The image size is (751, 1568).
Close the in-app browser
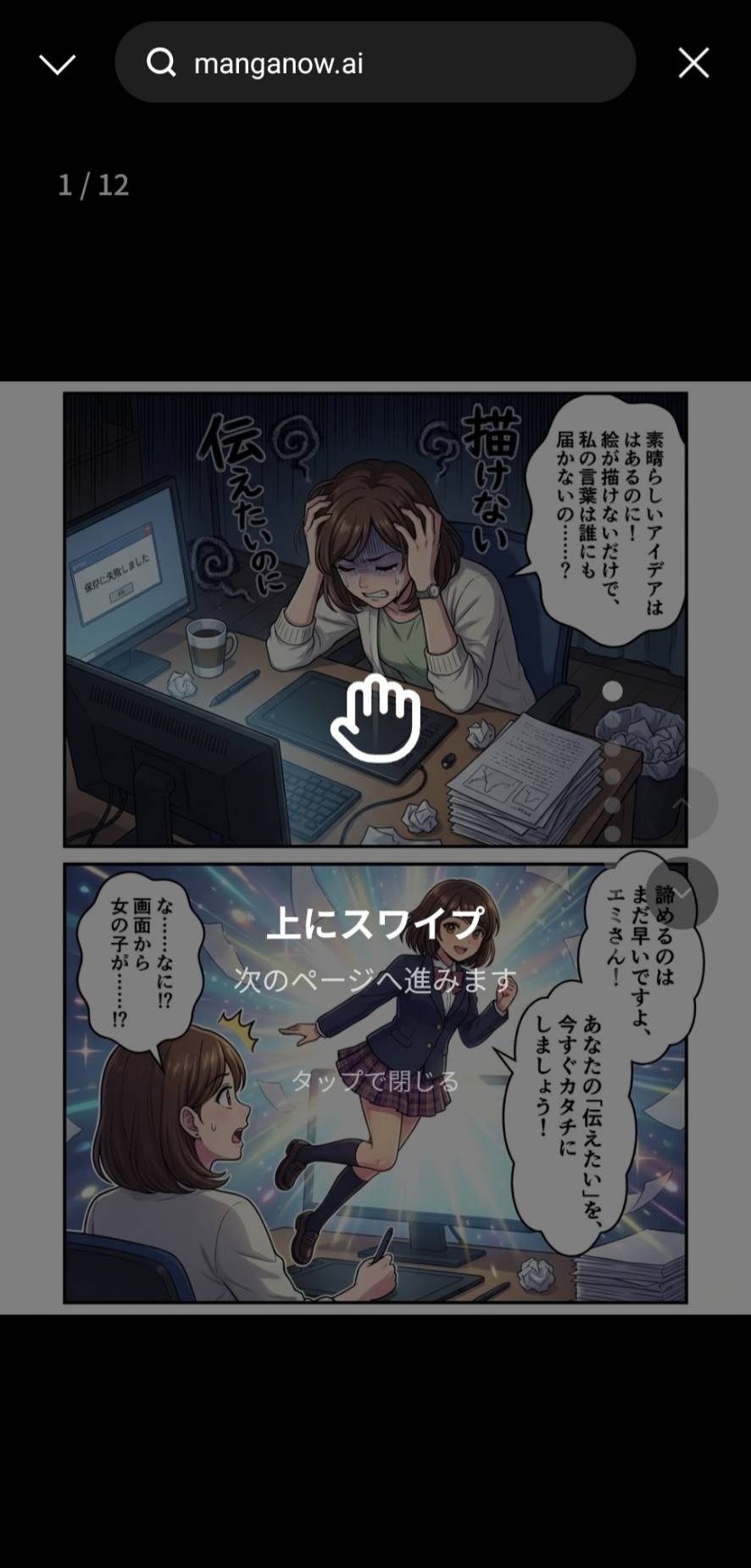coord(693,63)
